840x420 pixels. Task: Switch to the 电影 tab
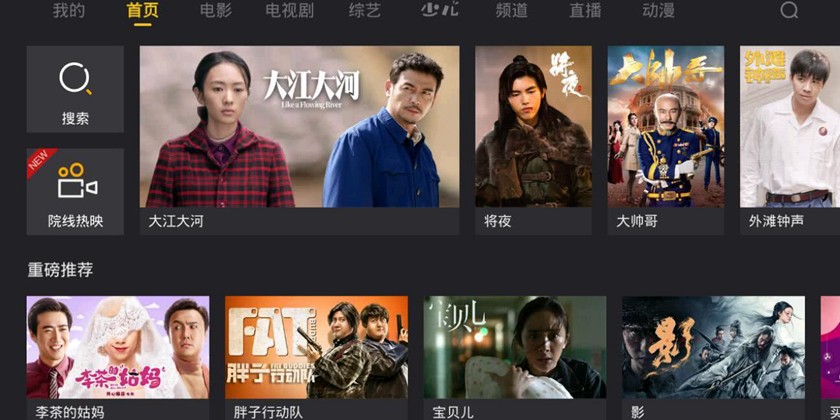215,11
